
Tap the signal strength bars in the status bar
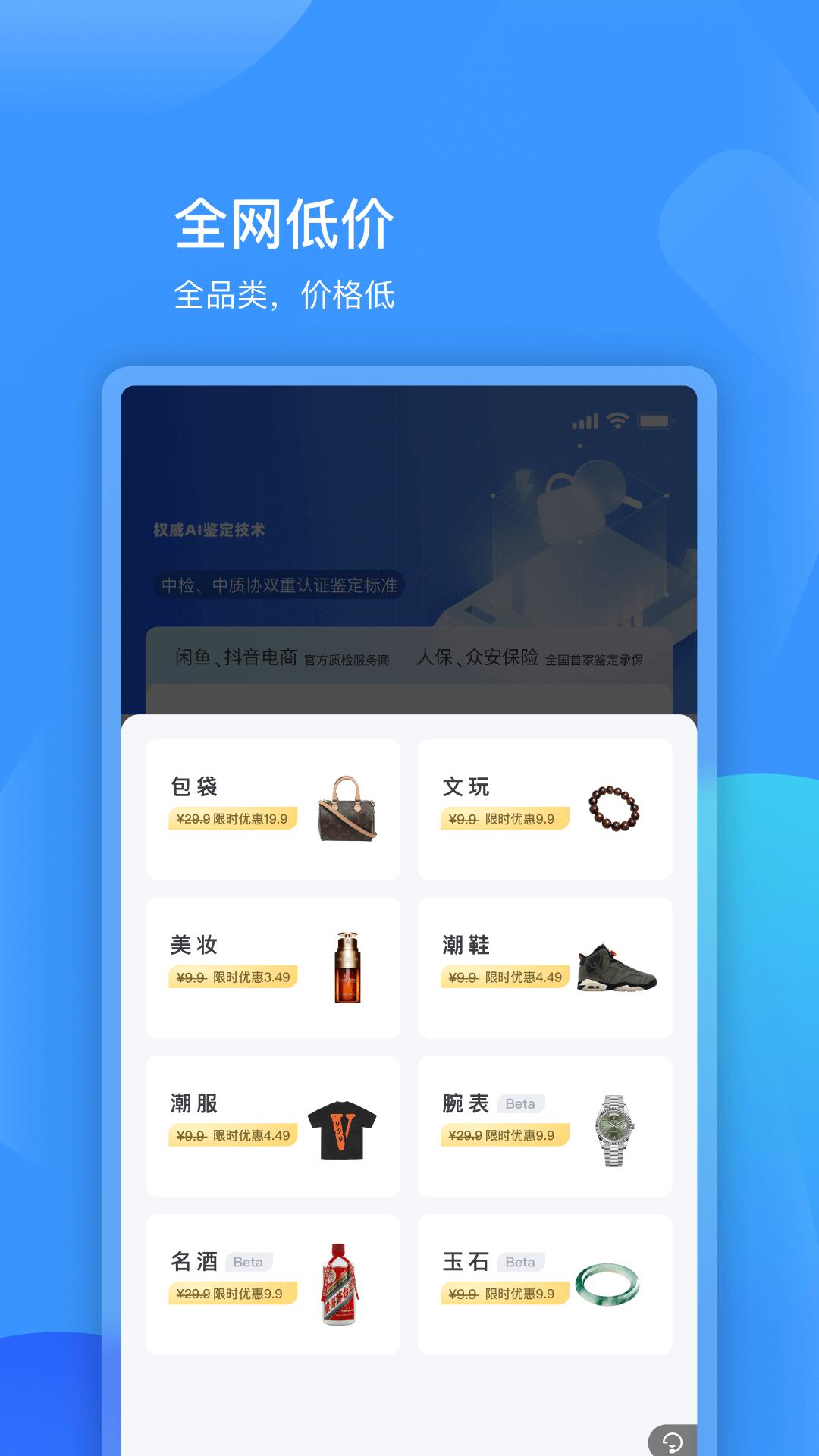583,423
